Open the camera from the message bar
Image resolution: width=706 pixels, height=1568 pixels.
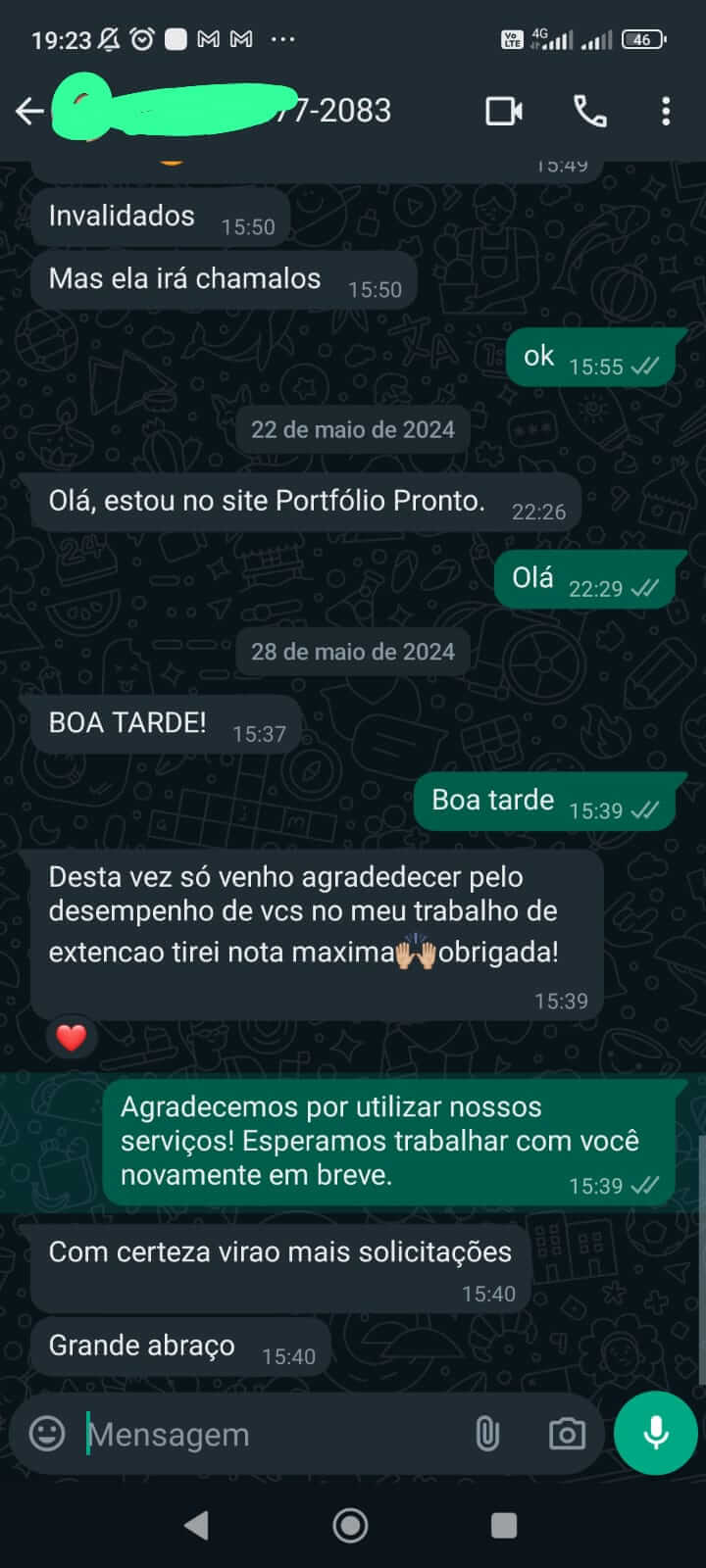(567, 1434)
